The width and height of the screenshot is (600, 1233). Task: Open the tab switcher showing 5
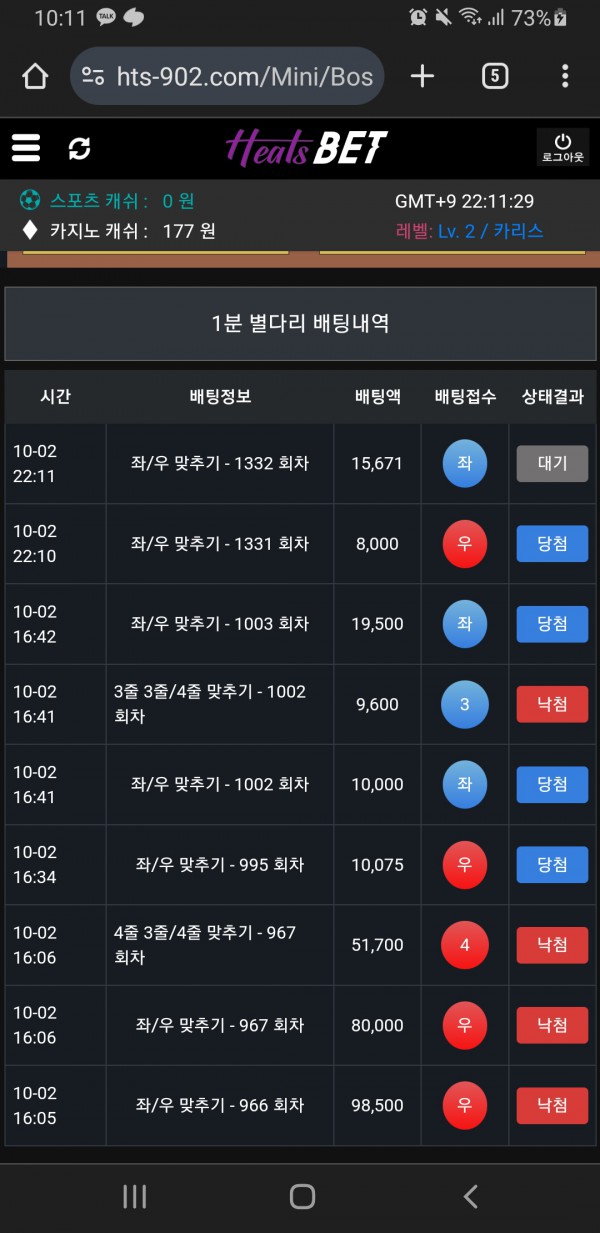click(495, 76)
